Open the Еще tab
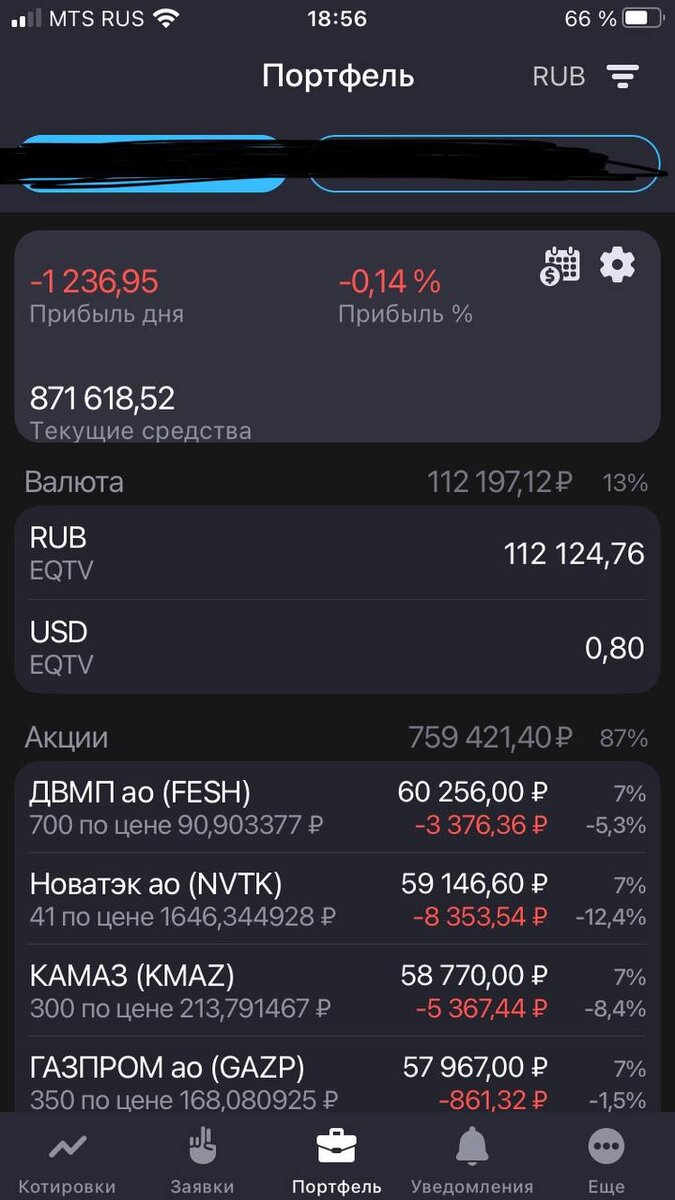 click(x=606, y=1160)
